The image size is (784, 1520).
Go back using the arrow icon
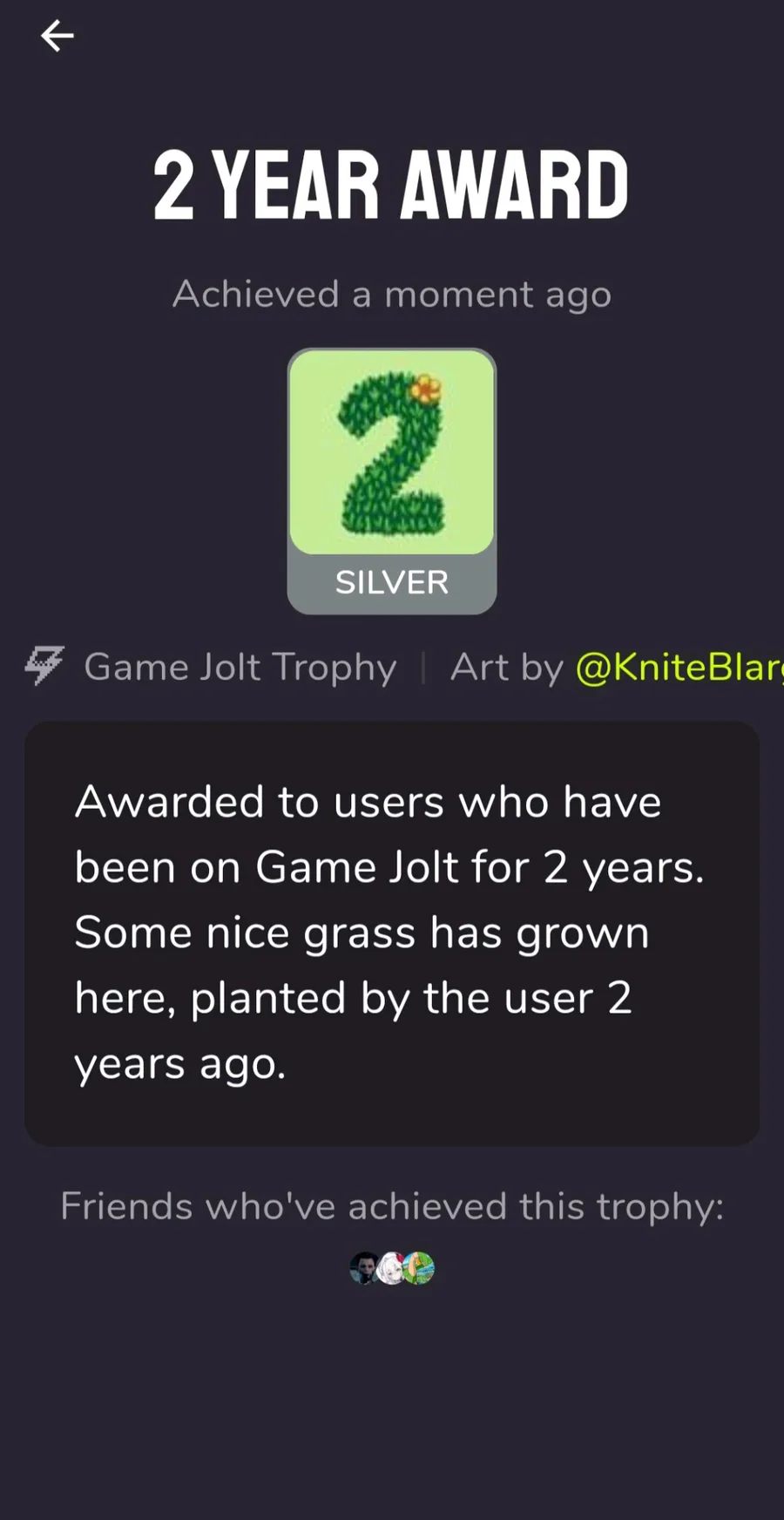57,37
